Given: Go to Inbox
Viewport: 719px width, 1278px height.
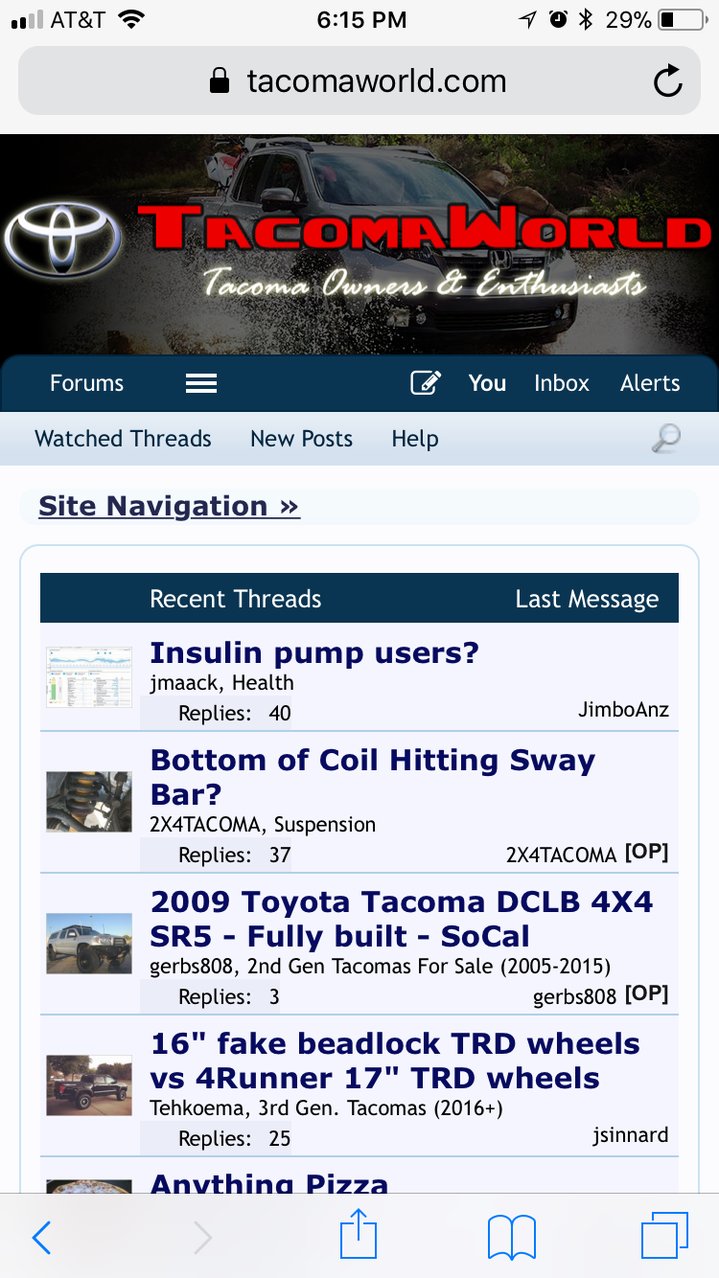Looking at the screenshot, I should coord(562,383).
